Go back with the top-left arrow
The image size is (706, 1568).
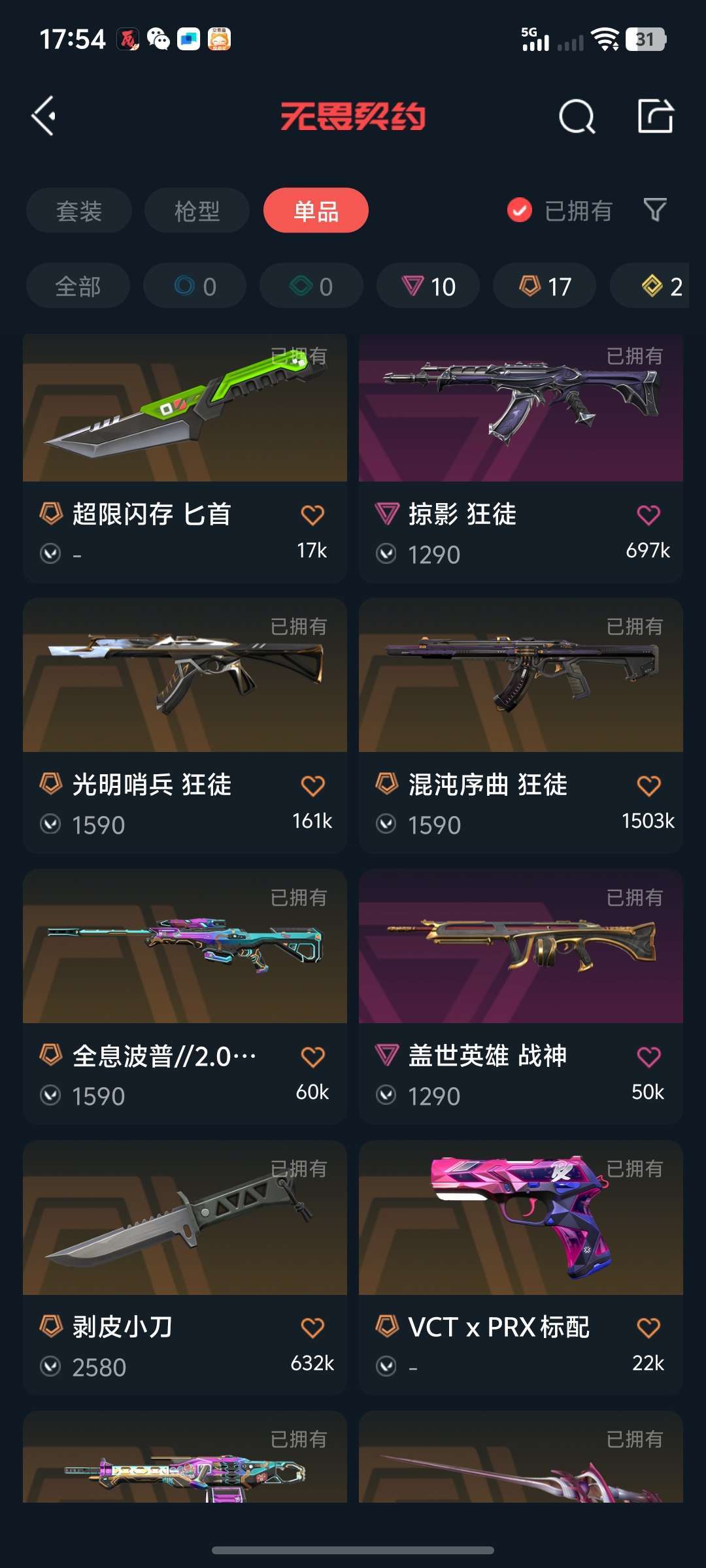tap(44, 116)
